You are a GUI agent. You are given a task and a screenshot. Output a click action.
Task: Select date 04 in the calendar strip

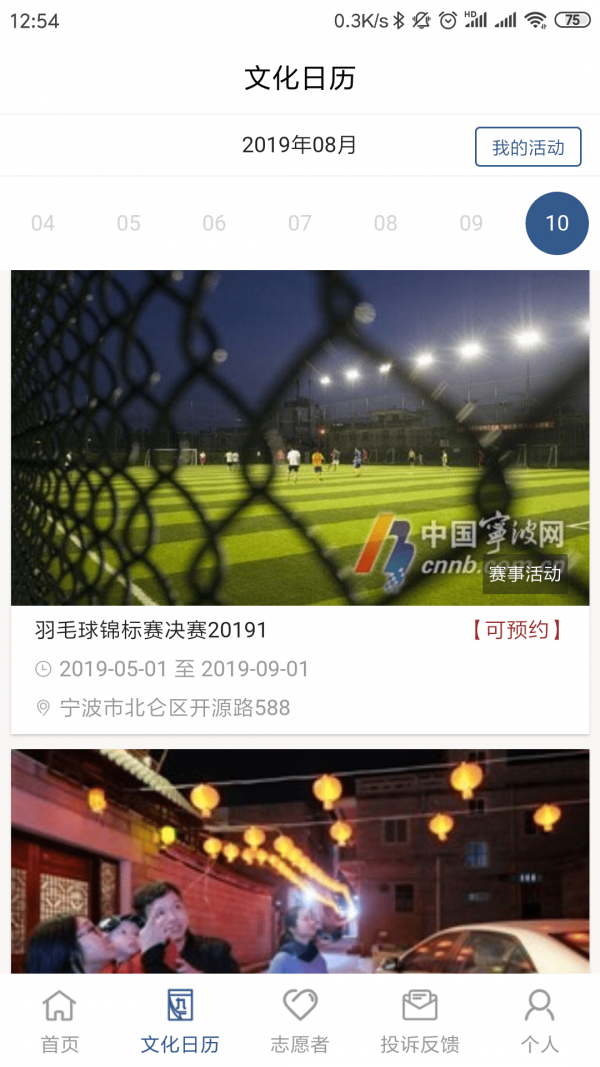[x=43, y=223]
